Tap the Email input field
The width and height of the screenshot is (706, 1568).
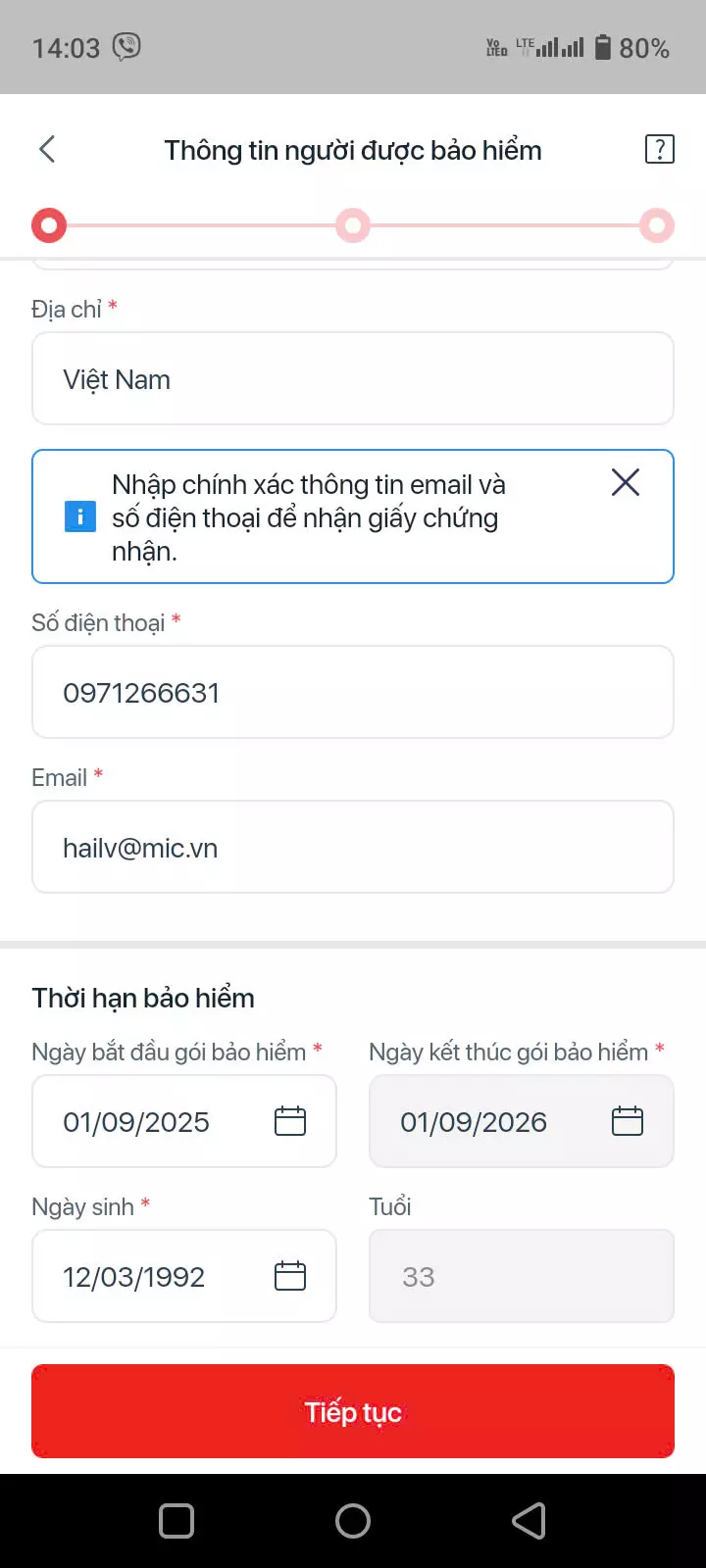point(353,847)
